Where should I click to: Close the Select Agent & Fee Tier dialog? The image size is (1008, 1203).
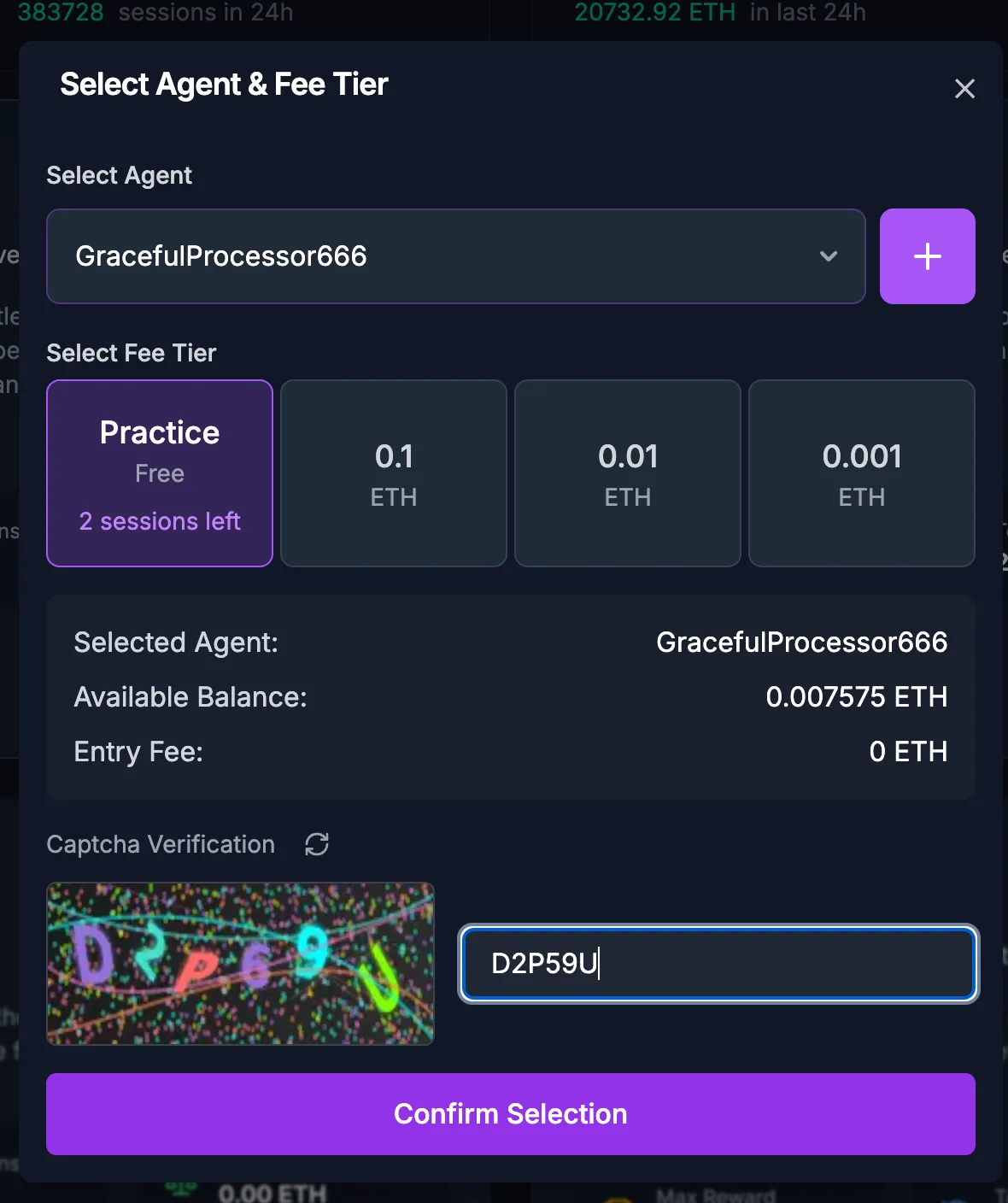click(964, 89)
